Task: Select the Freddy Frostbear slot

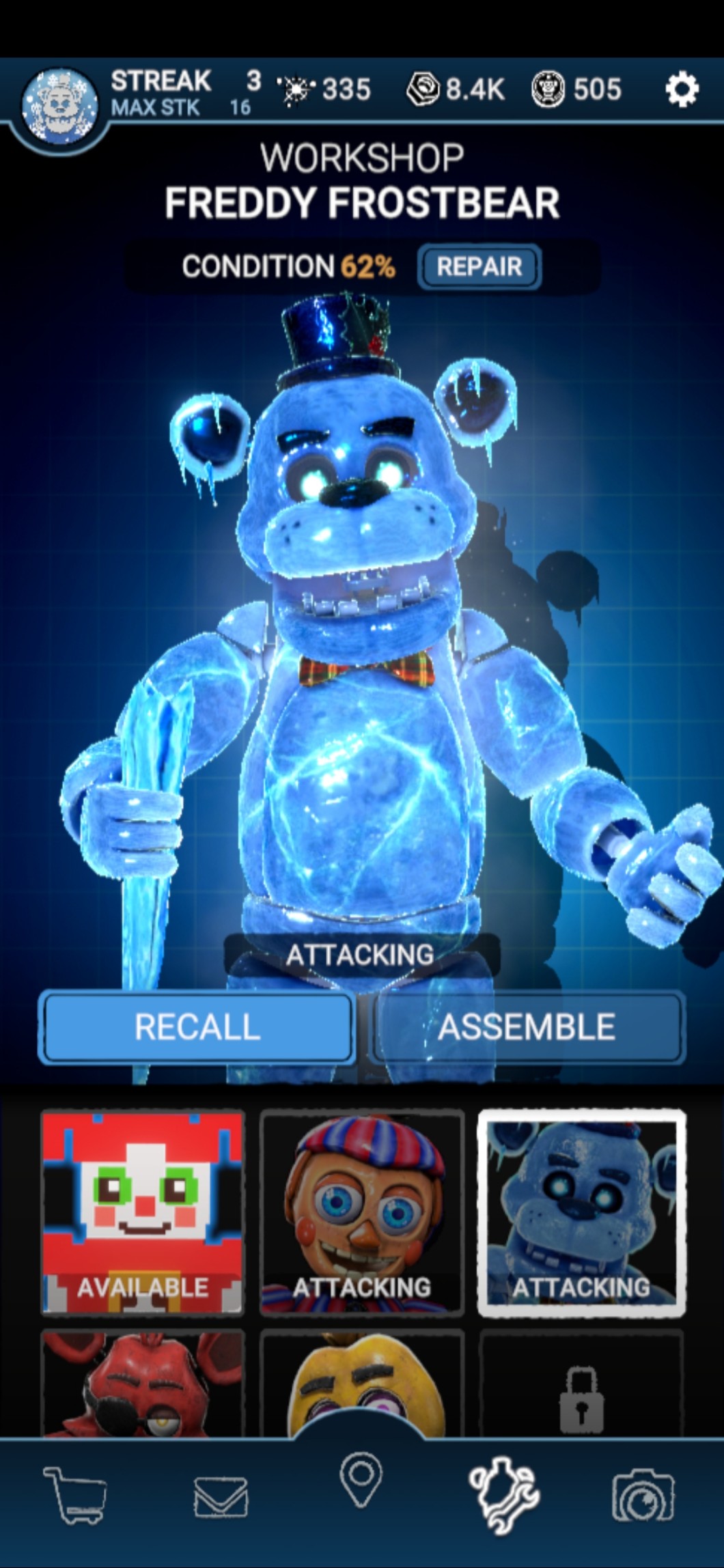Action: (581, 1212)
